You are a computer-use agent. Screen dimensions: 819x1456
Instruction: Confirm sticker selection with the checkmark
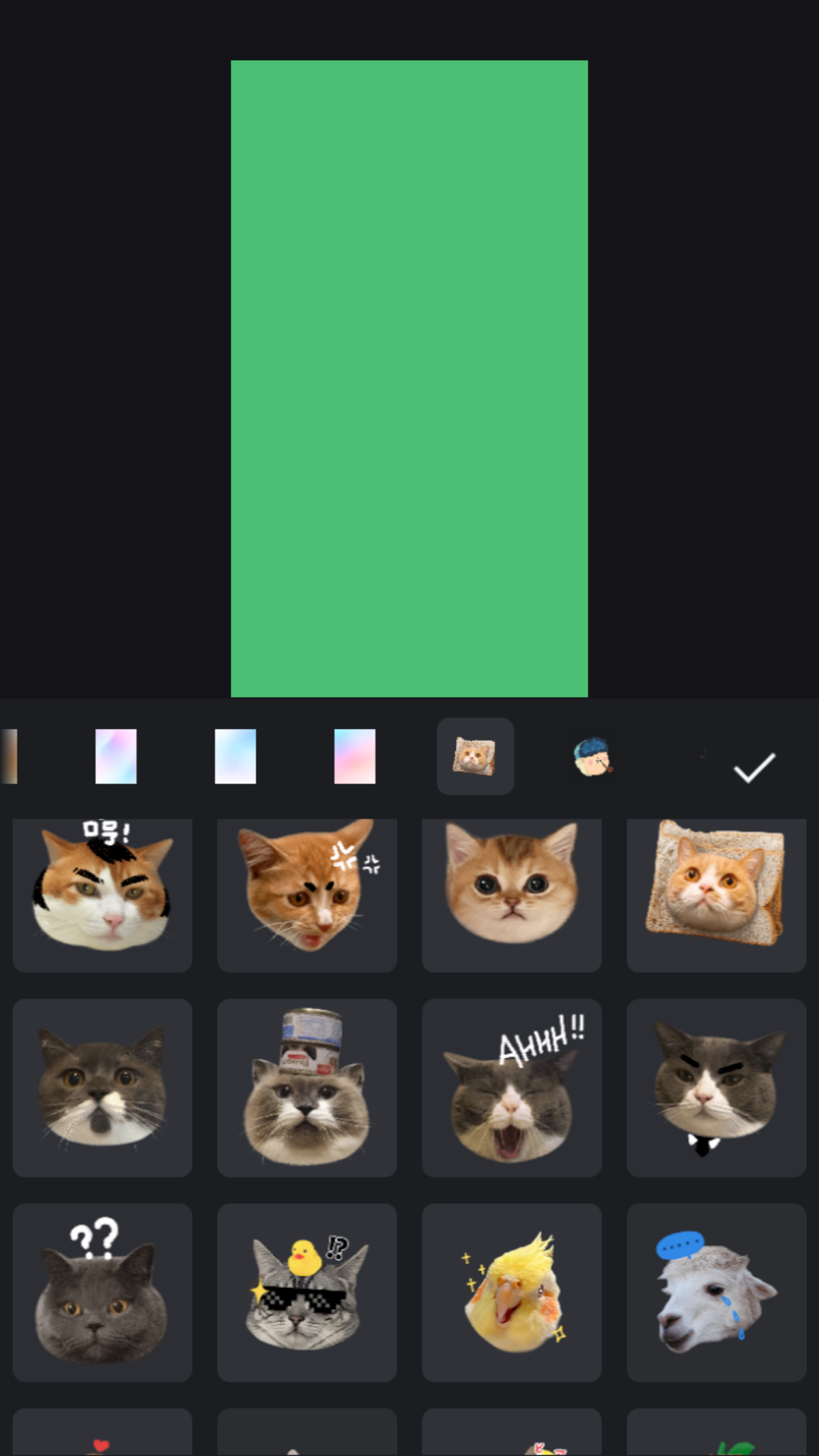coord(753,767)
